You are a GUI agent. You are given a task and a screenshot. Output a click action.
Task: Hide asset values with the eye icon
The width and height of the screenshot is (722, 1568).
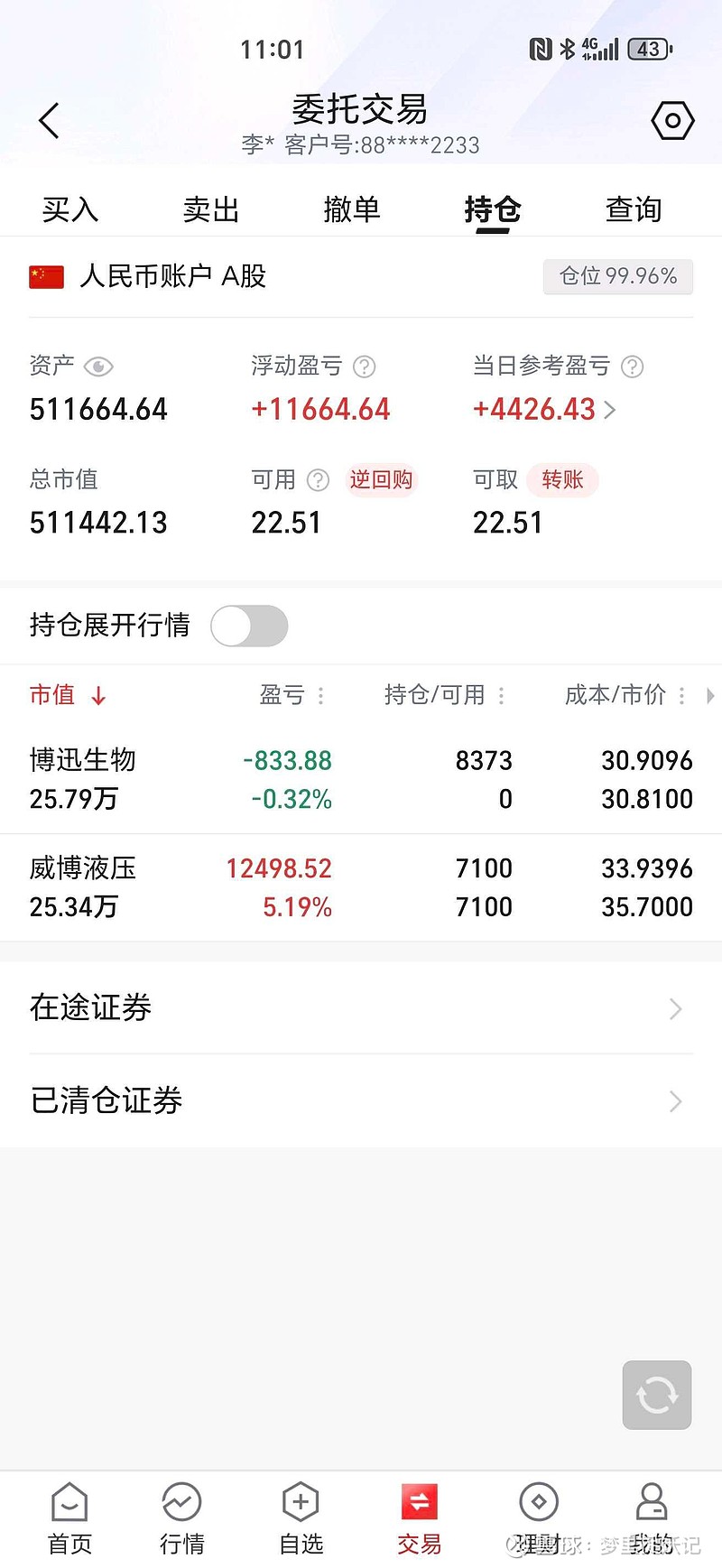[98, 366]
